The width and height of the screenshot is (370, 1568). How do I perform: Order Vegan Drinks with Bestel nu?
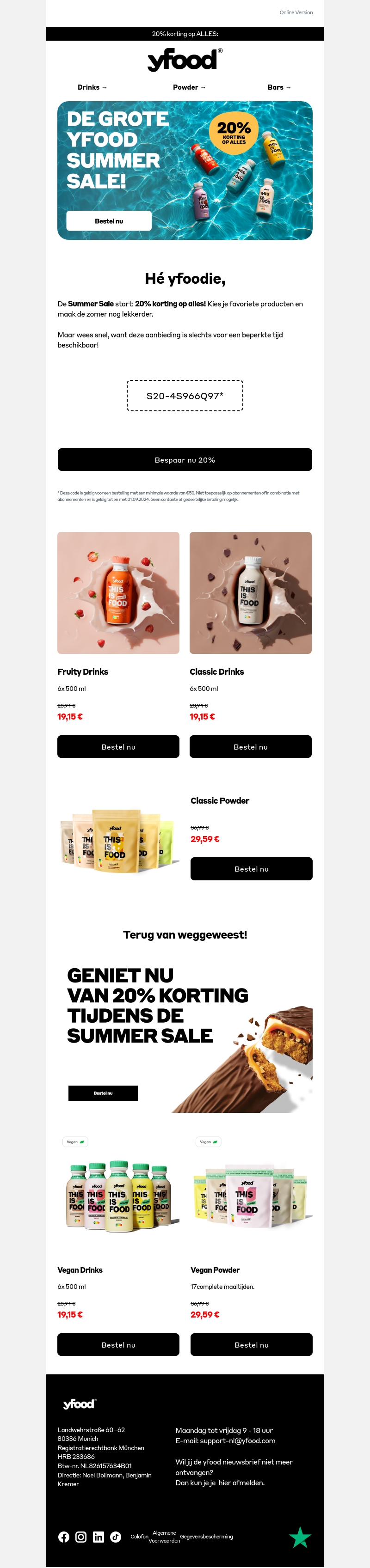118,1345
